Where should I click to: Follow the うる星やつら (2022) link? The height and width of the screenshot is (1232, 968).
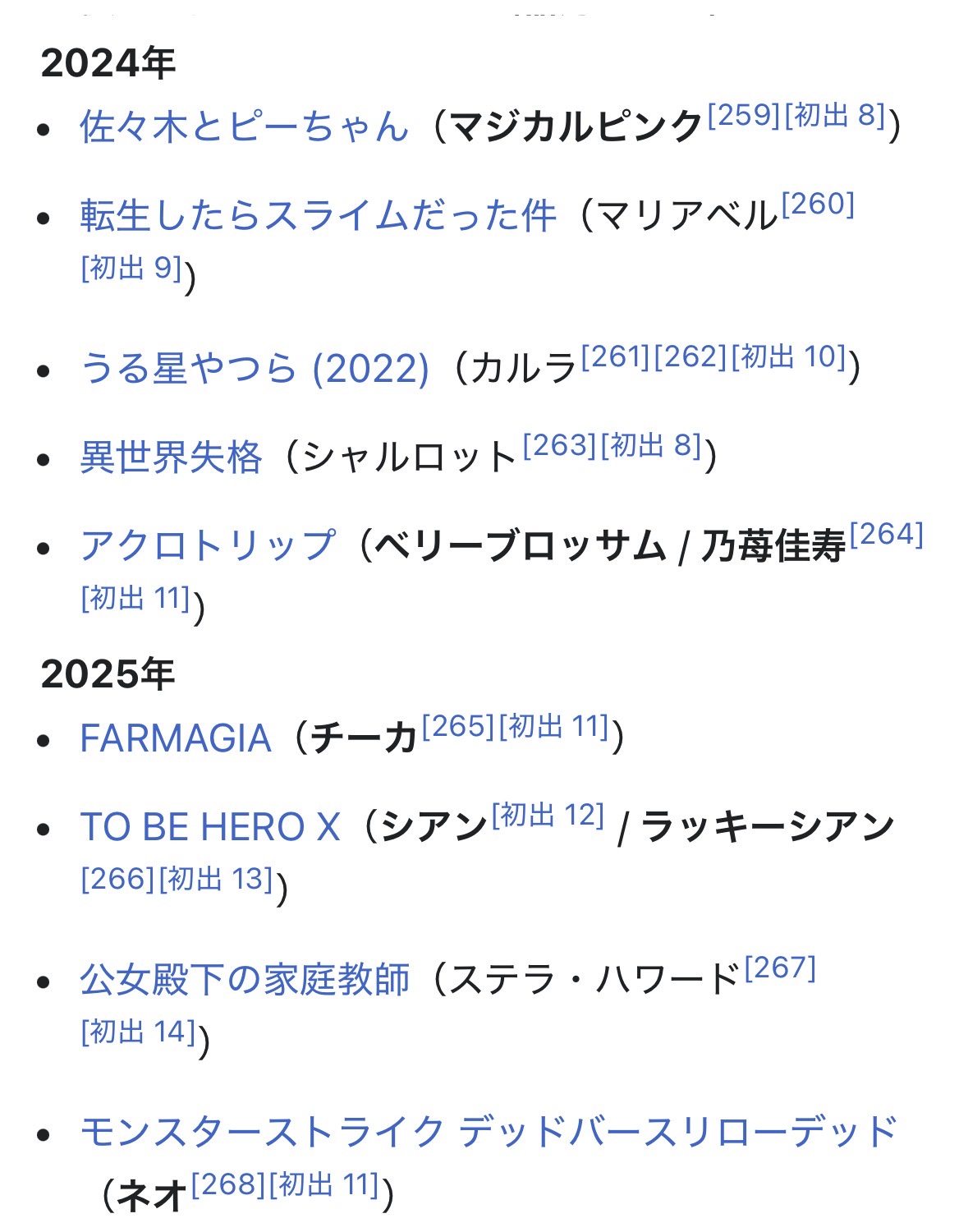point(255,369)
